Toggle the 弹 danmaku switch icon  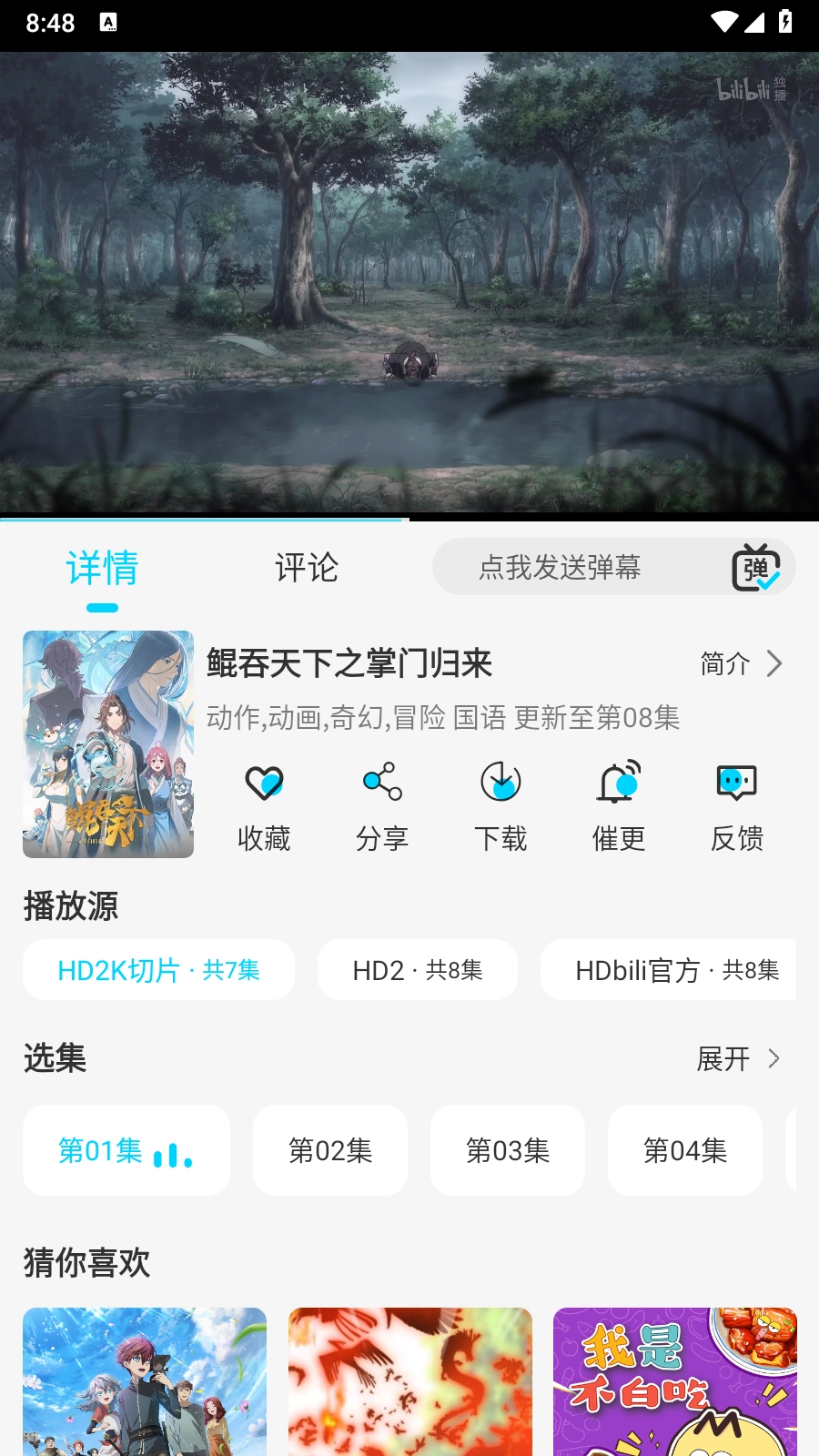755,568
